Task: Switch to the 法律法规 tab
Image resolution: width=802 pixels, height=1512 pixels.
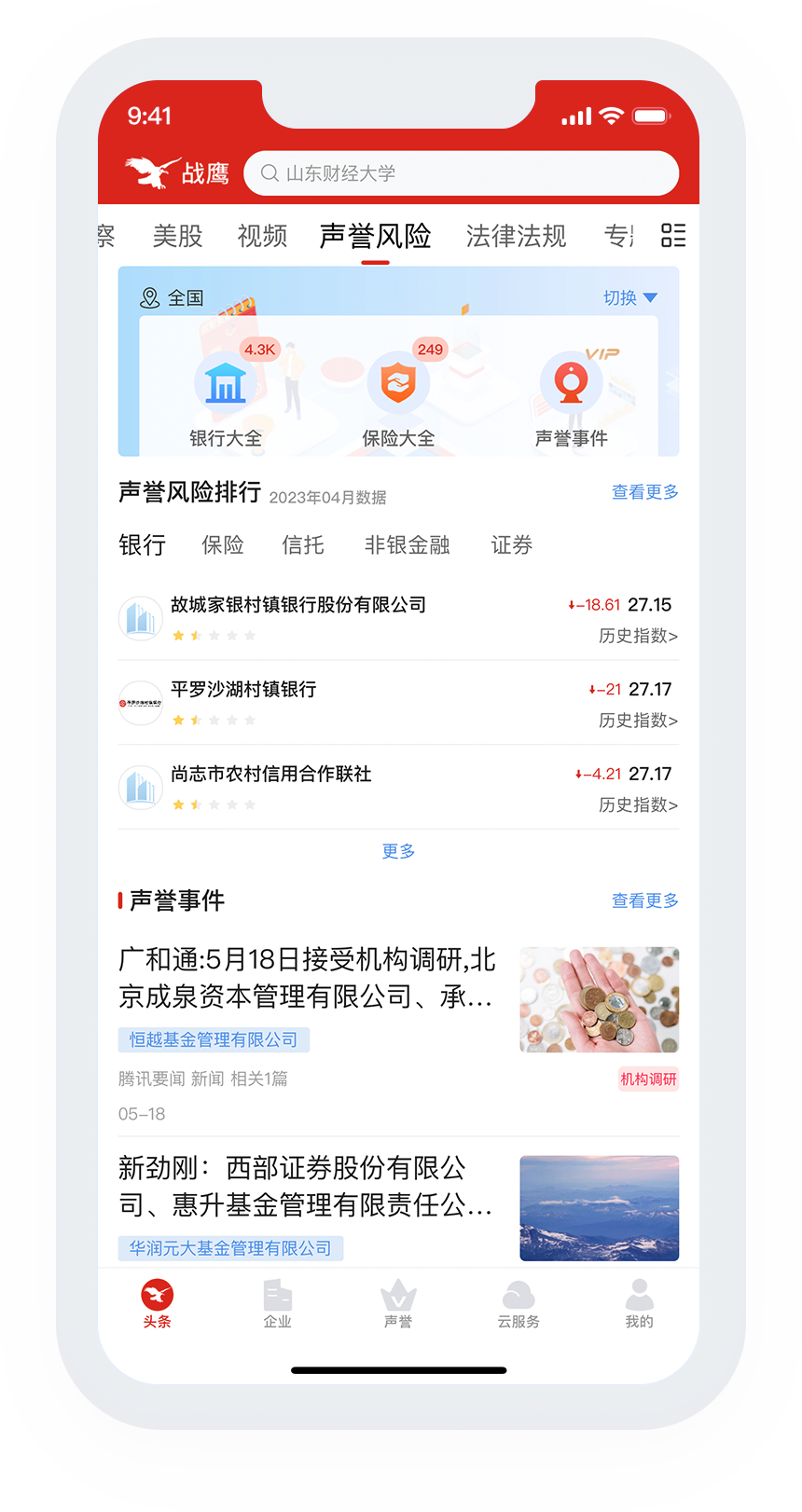Action: click(x=516, y=236)
